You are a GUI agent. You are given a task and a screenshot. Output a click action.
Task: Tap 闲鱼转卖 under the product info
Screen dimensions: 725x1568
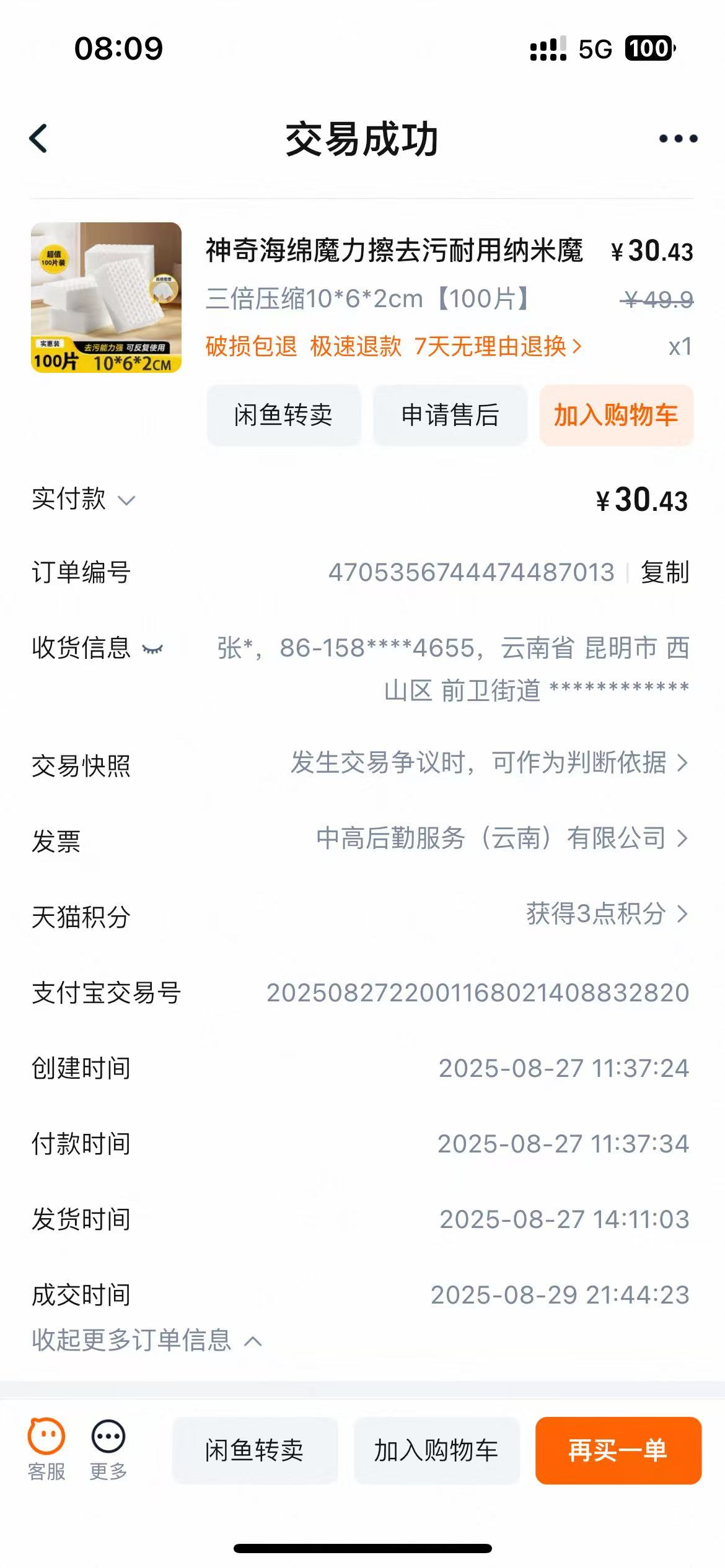[283, 415]
